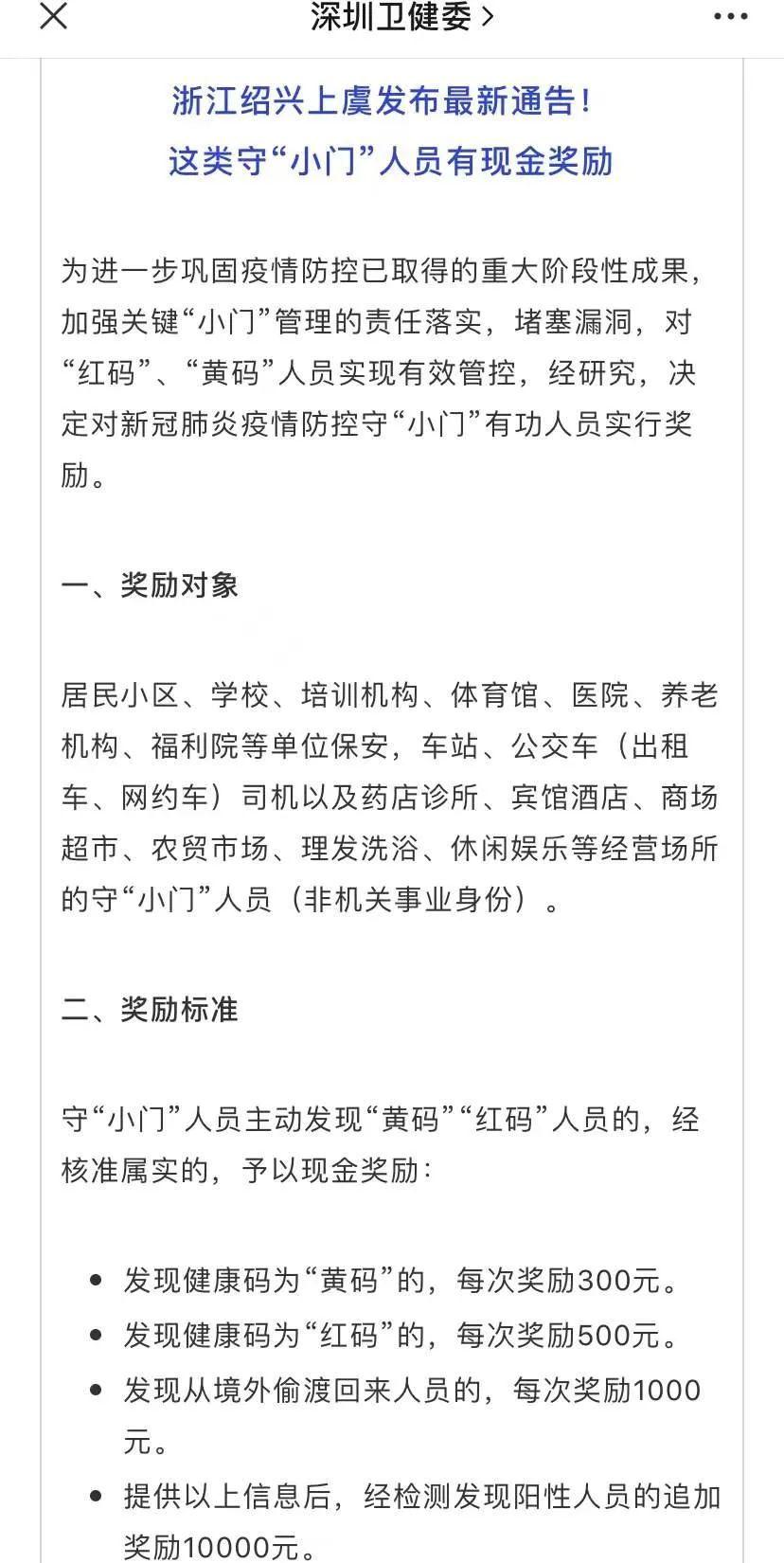The image size is (784, 1563).
Task: Close the article page
Action: pyautogui.click(x=53, y=16)
